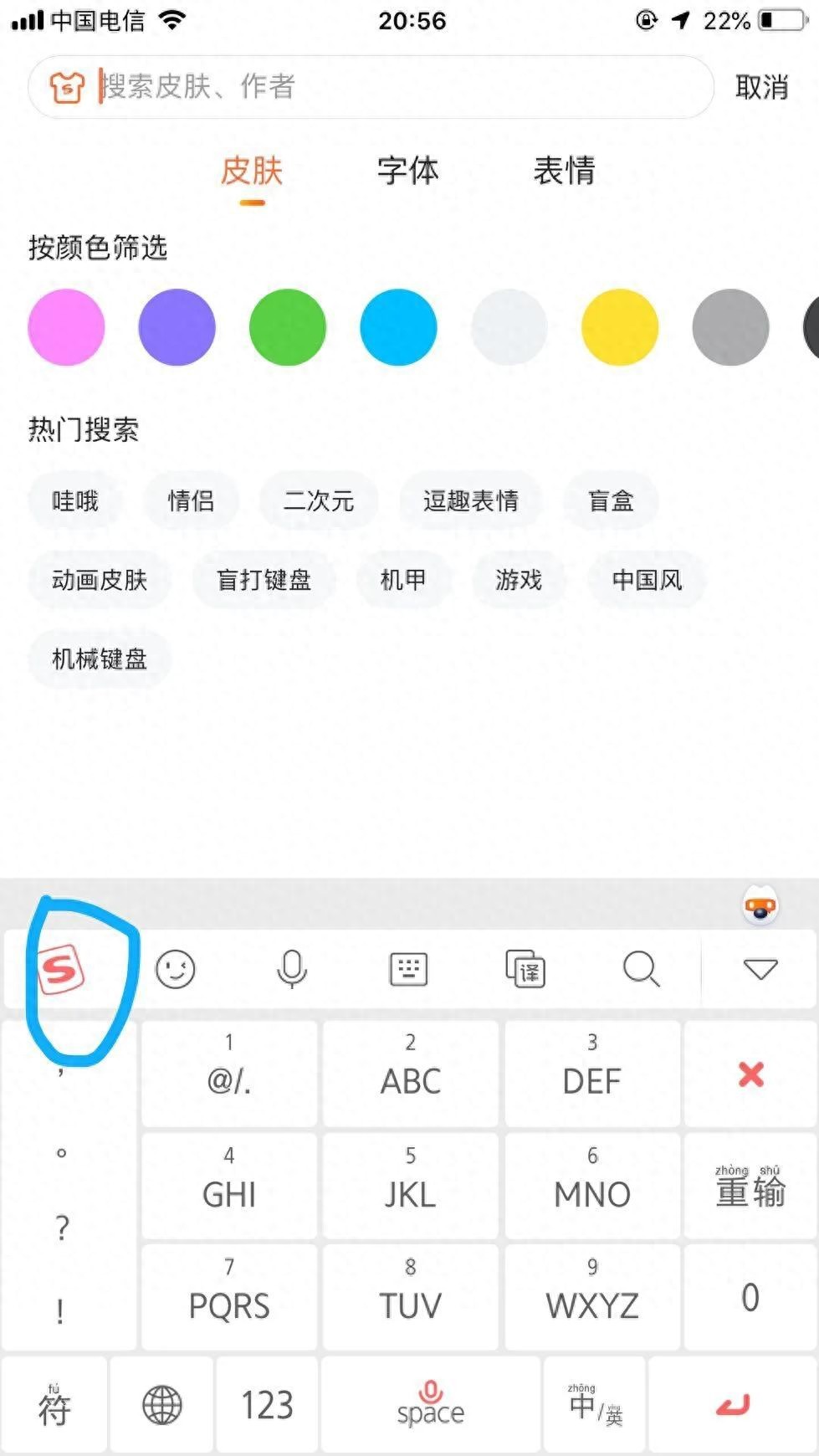Choose the 中国风 hot search chip

tap(647, 579)
